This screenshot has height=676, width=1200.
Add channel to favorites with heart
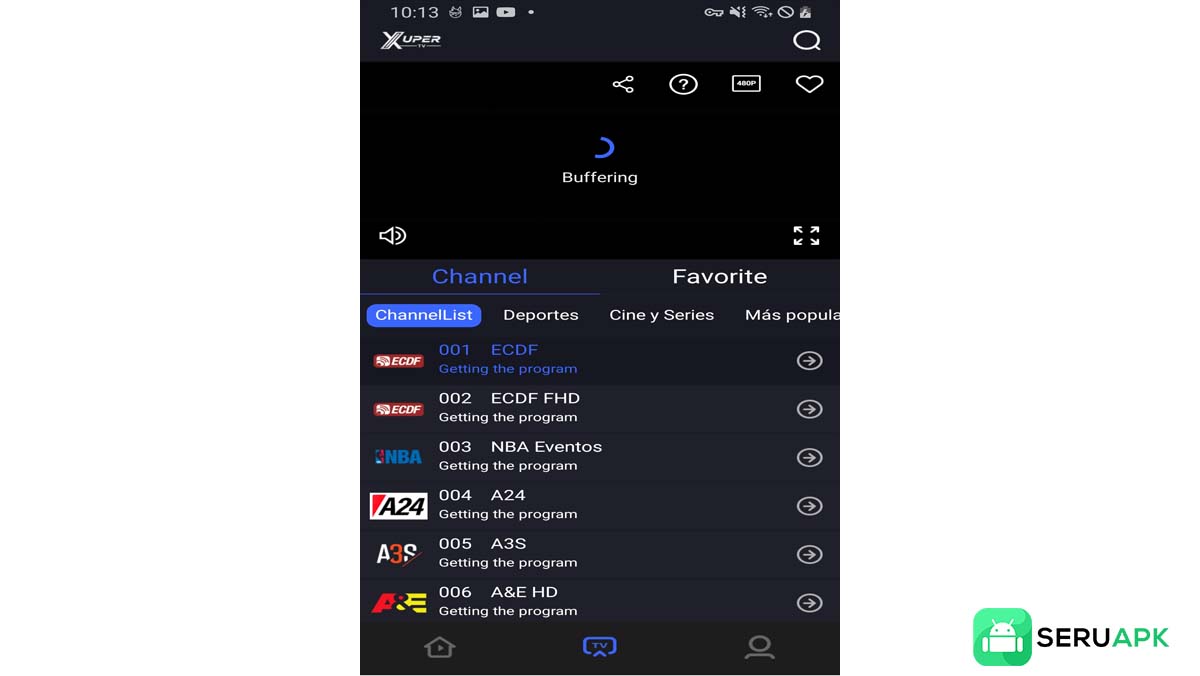[809, 84]
